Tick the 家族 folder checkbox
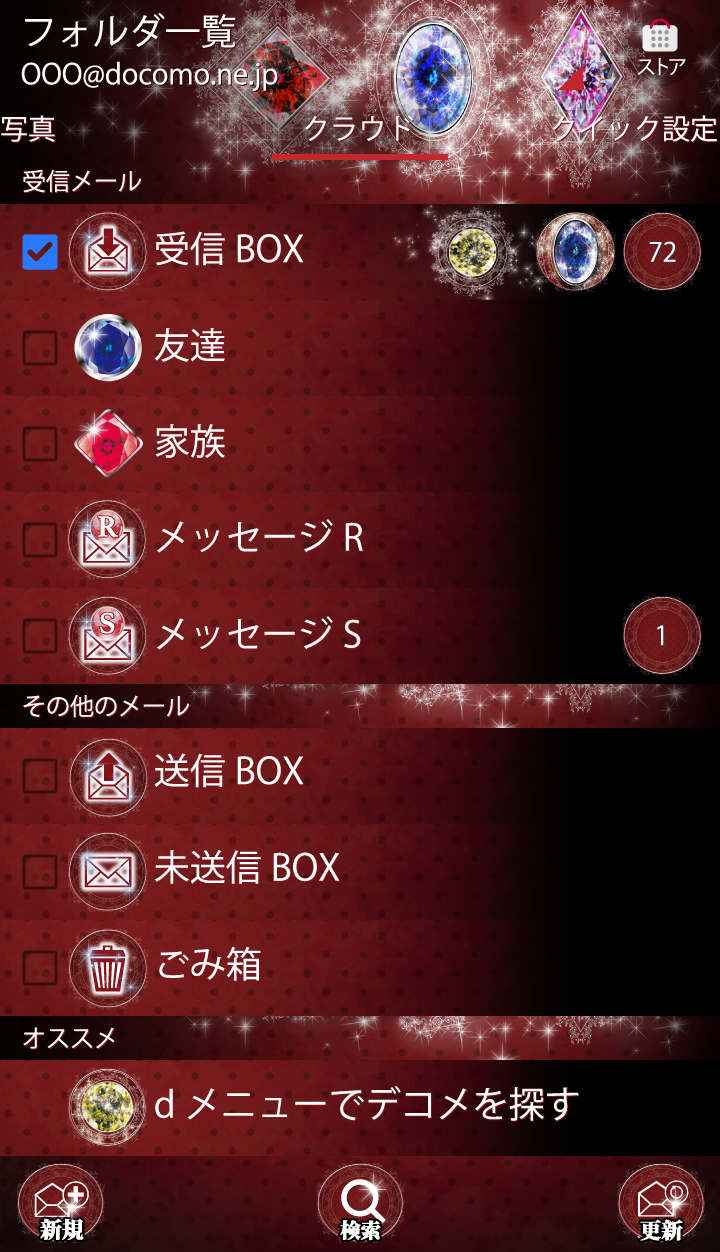 tap(40, 443)
